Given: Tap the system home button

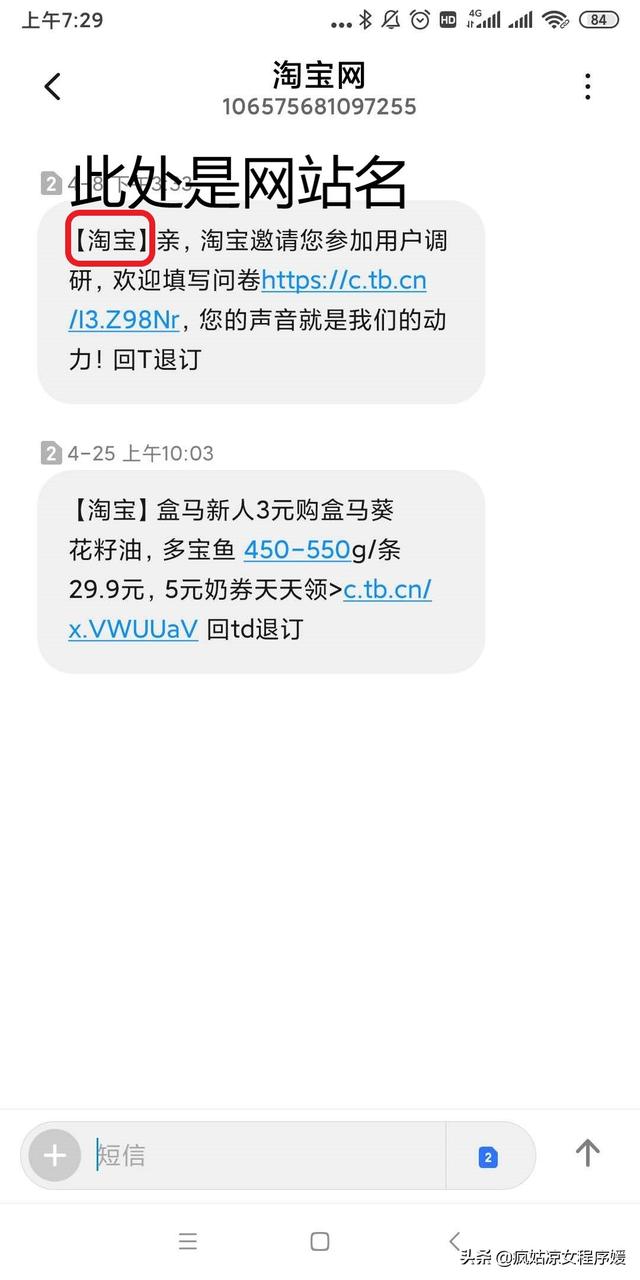Looking at the screenshot, I should pyautogui.click(x=320, y=1241).
